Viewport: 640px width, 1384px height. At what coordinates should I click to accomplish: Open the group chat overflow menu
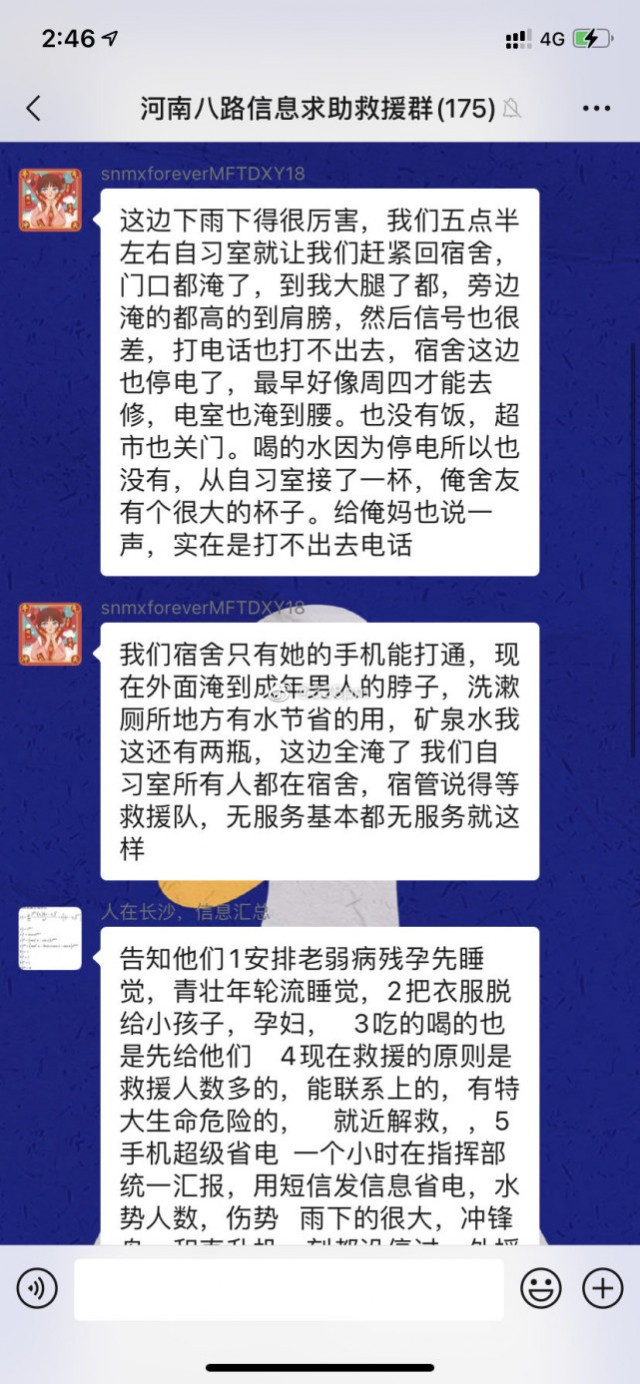pos(596,109)
